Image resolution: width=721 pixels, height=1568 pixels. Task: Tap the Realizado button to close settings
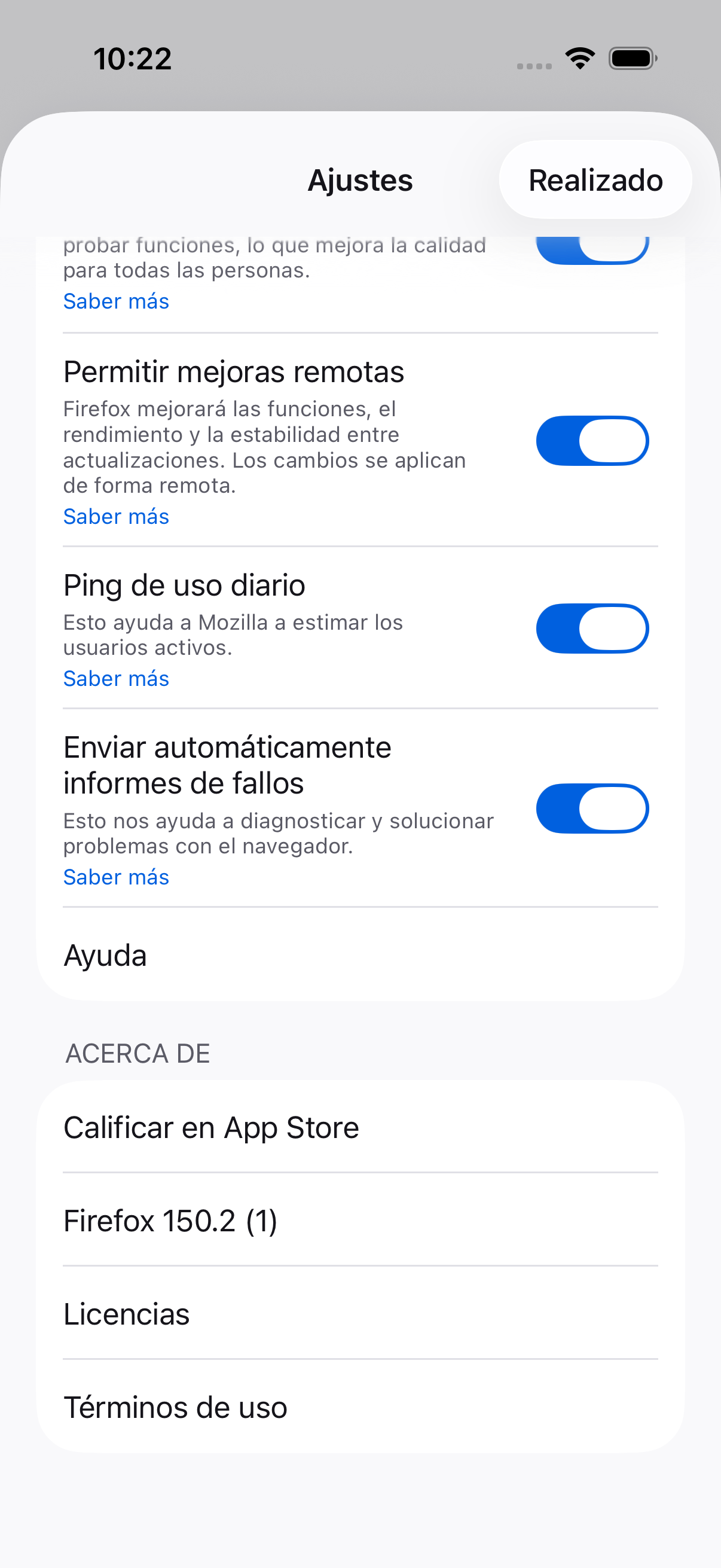click(595, 180)
